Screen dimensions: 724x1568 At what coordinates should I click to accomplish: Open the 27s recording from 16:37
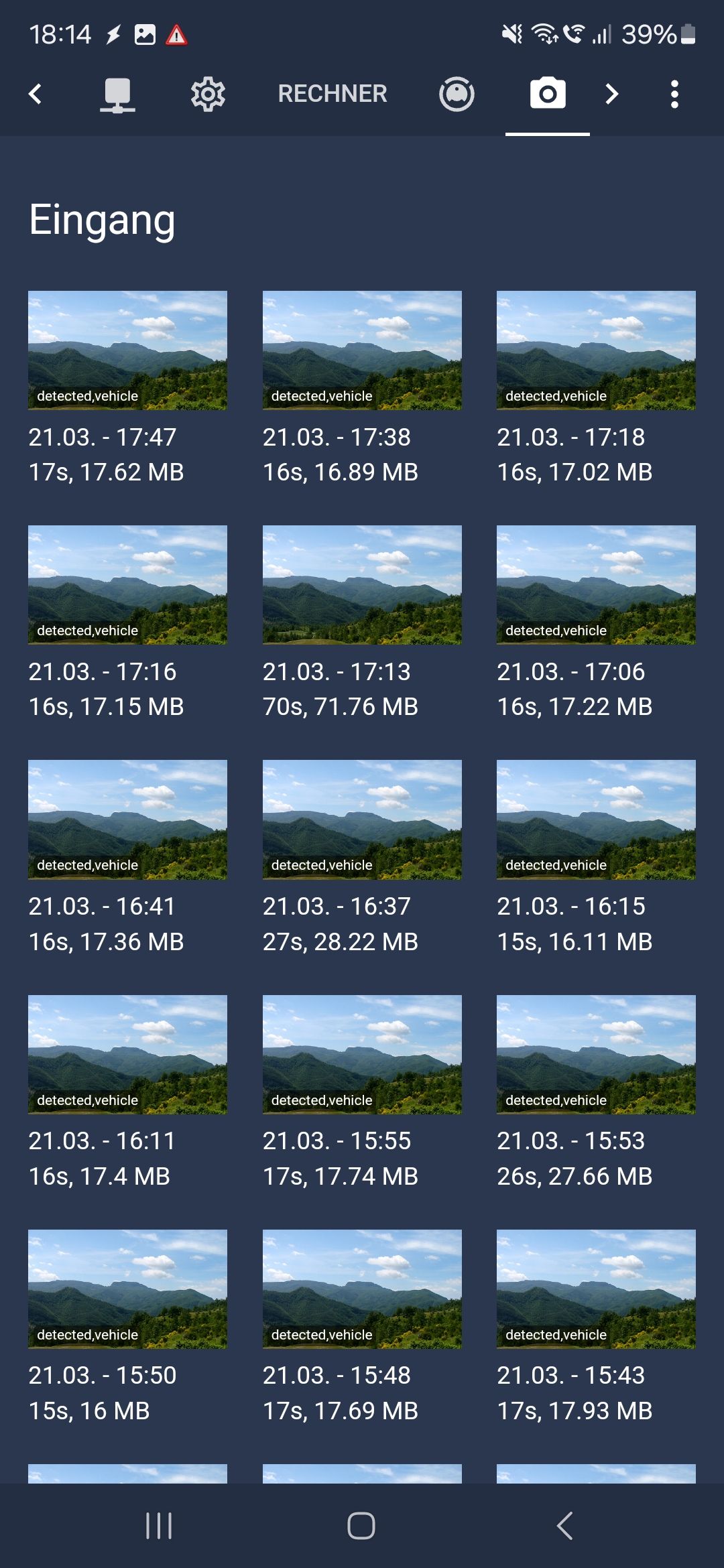pos(362,820)
